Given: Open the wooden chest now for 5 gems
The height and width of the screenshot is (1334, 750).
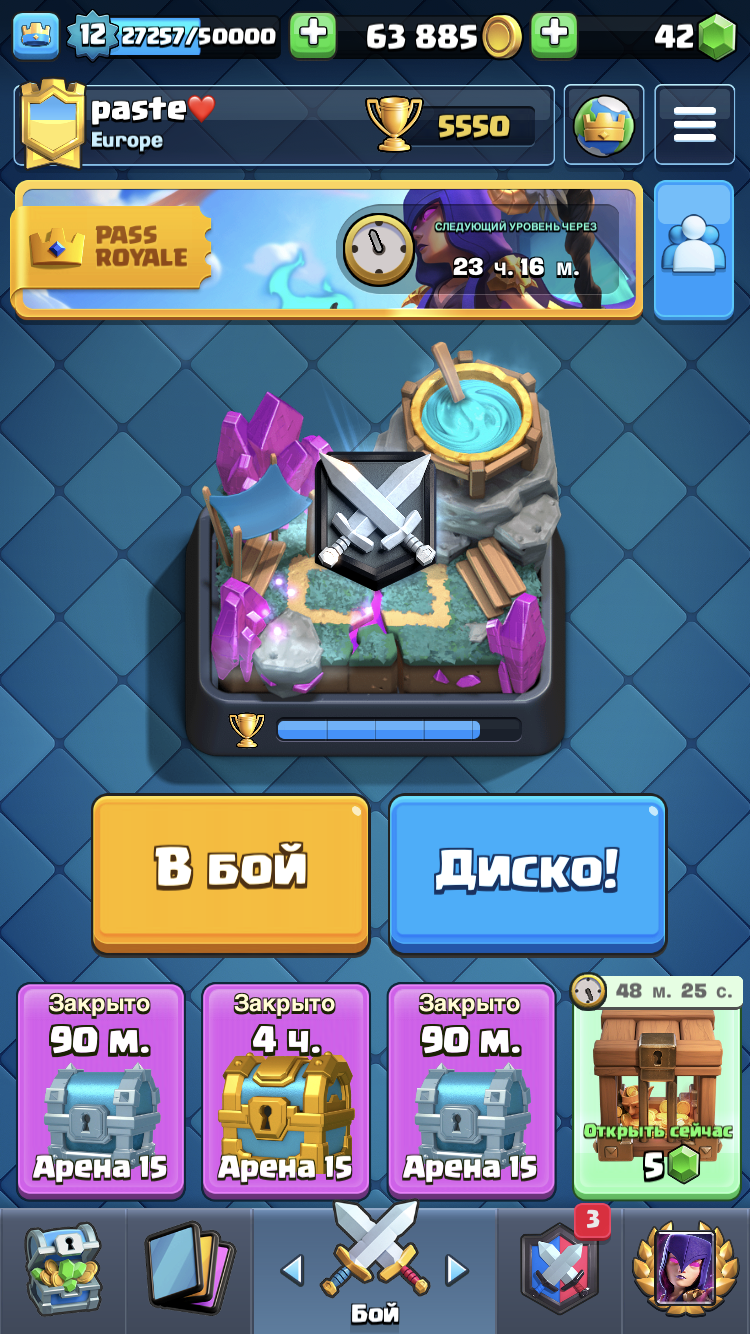Looking at the screenshot, I should coord(658,1090).
